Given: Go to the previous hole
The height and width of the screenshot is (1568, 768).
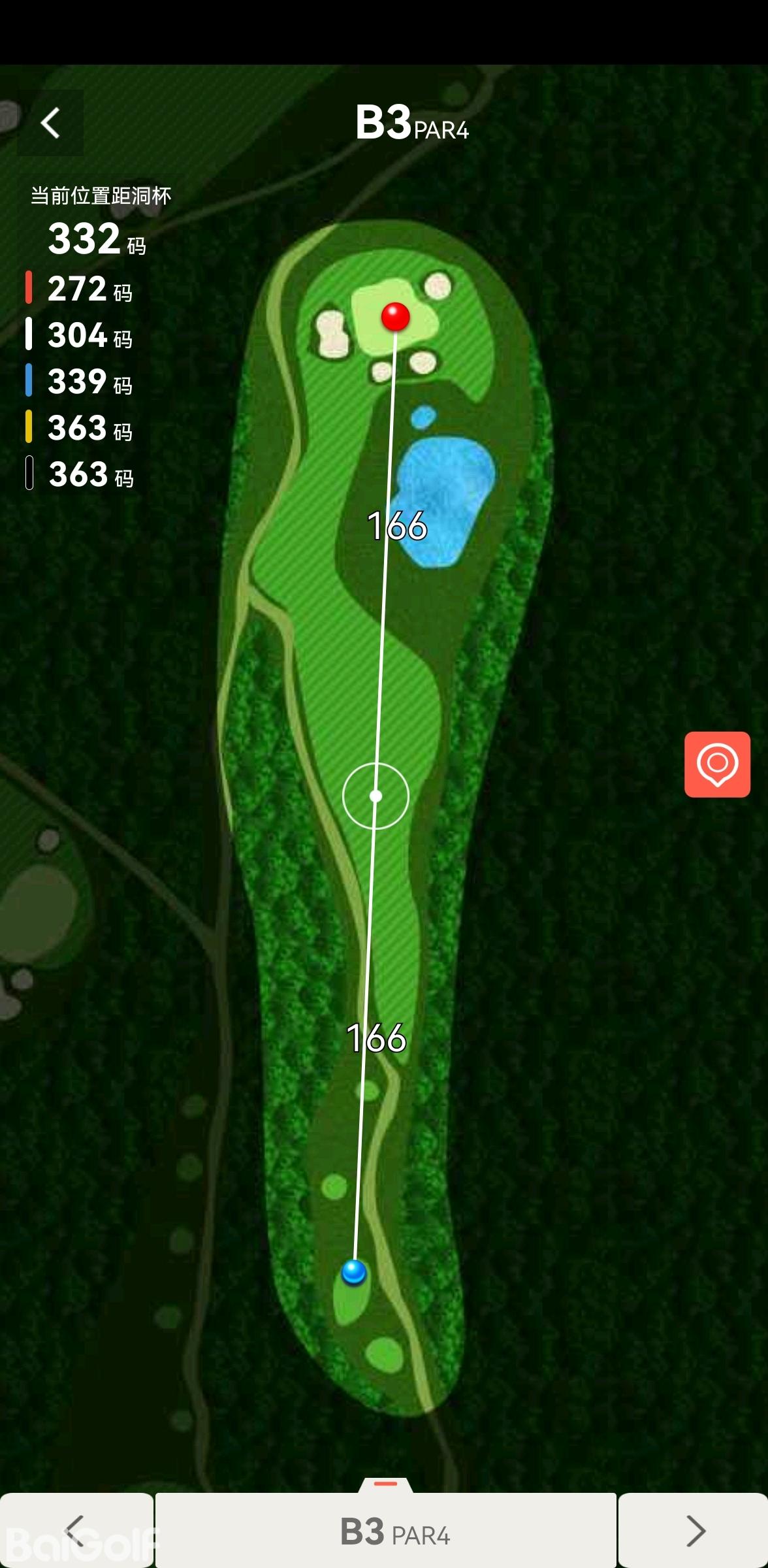Looking at the screenshot, I should (x=76, y=1530).
